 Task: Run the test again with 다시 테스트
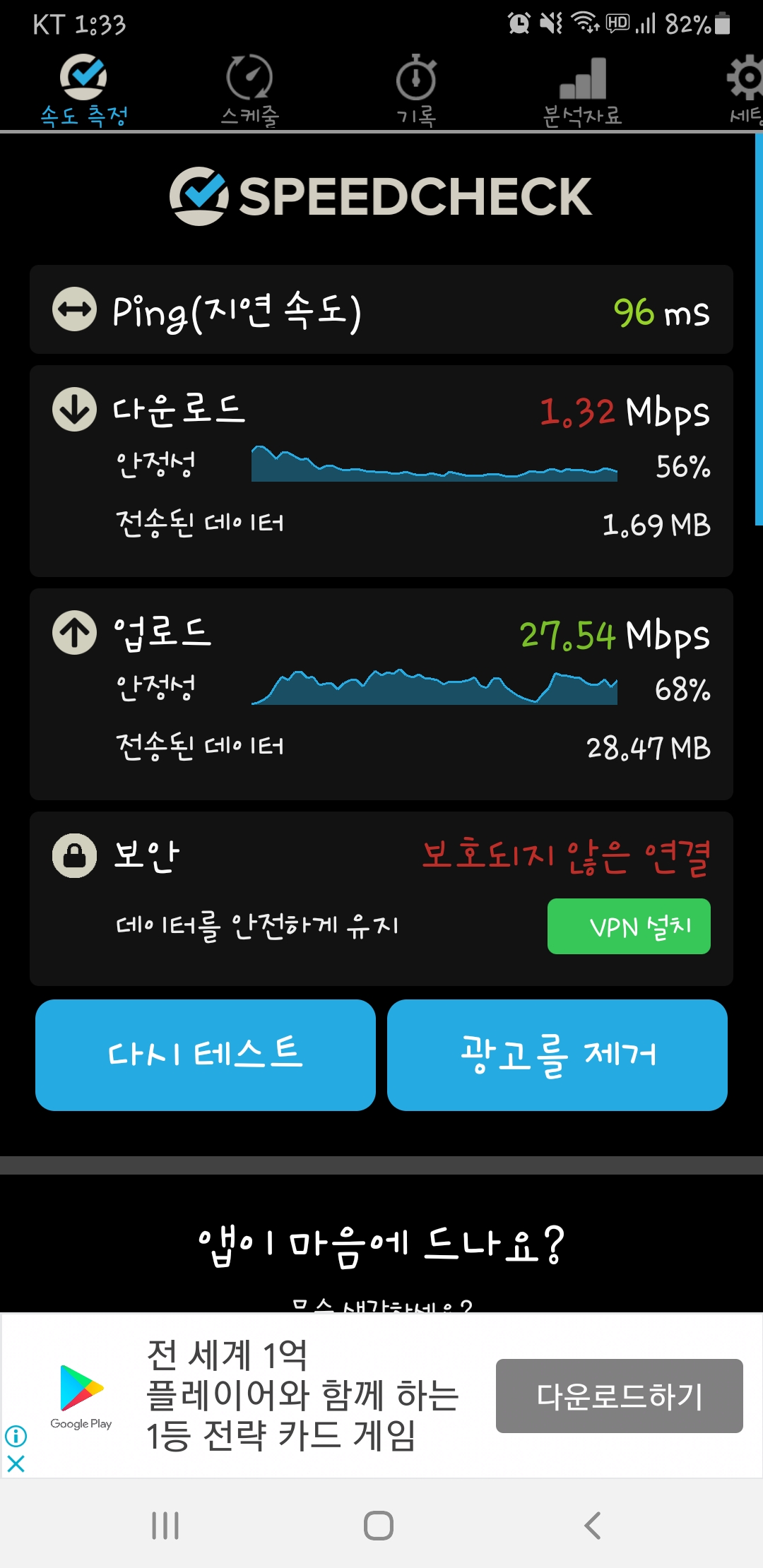point(206,1055)
